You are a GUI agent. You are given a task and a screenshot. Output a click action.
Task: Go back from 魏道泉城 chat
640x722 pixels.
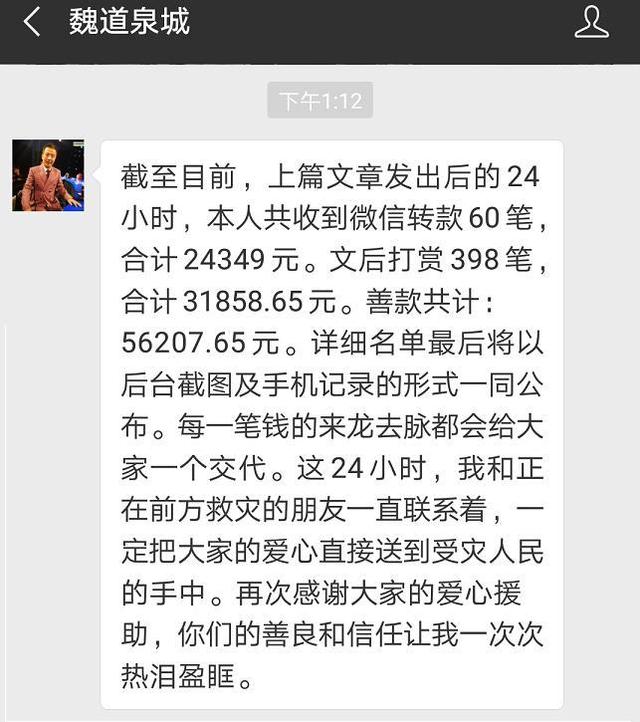point(32,22)
